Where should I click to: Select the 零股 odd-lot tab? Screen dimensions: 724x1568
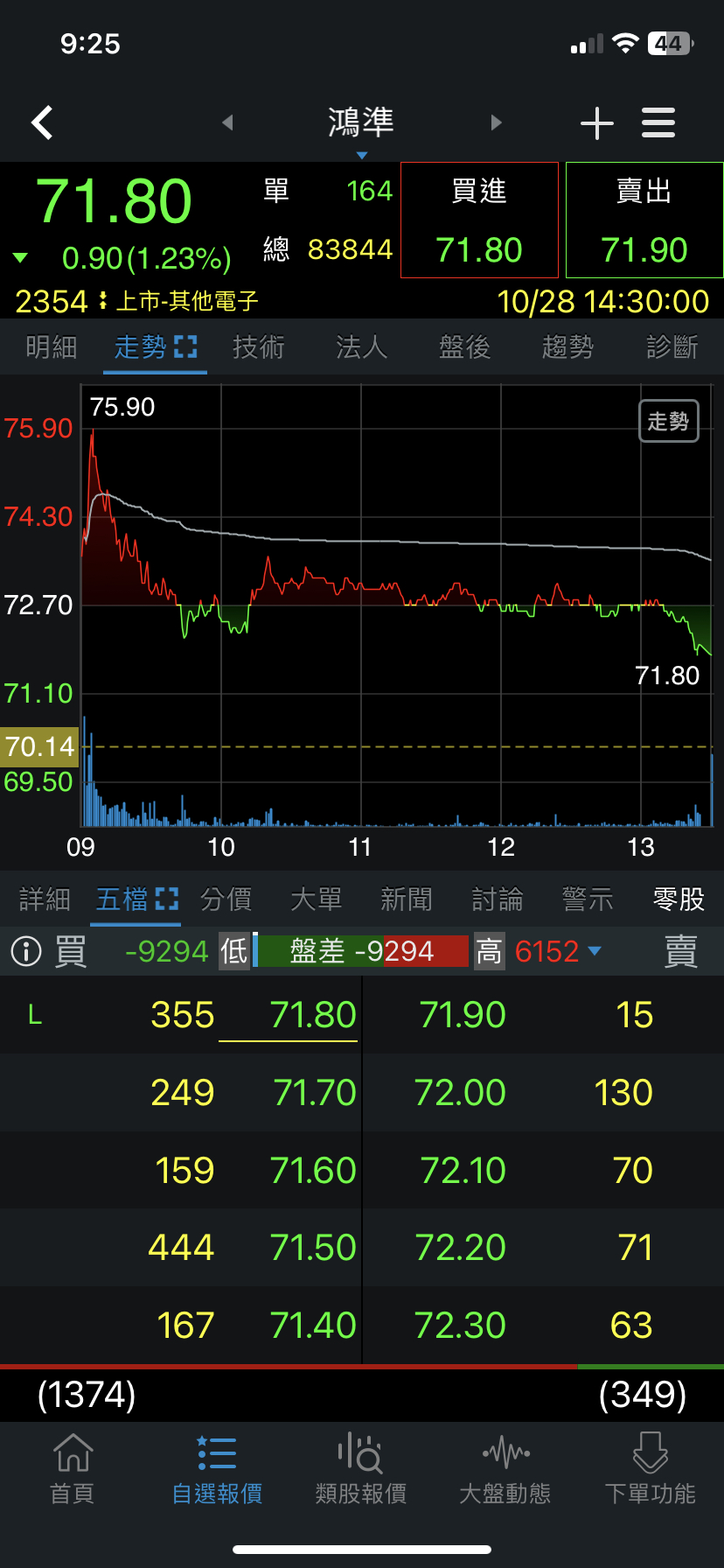click(679, 899)
